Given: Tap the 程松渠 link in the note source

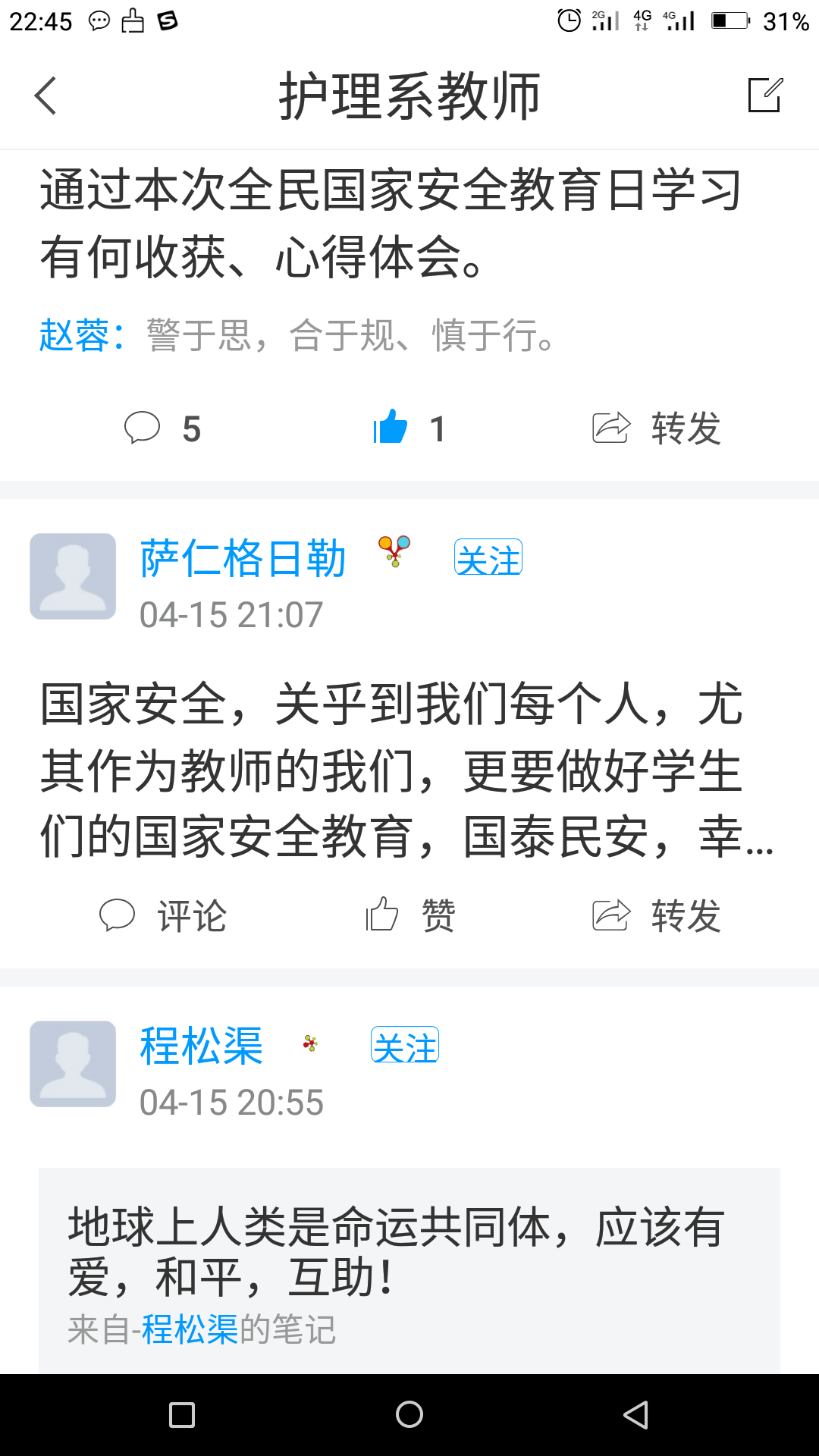Looking at the screenshot, I should 190,1329.
